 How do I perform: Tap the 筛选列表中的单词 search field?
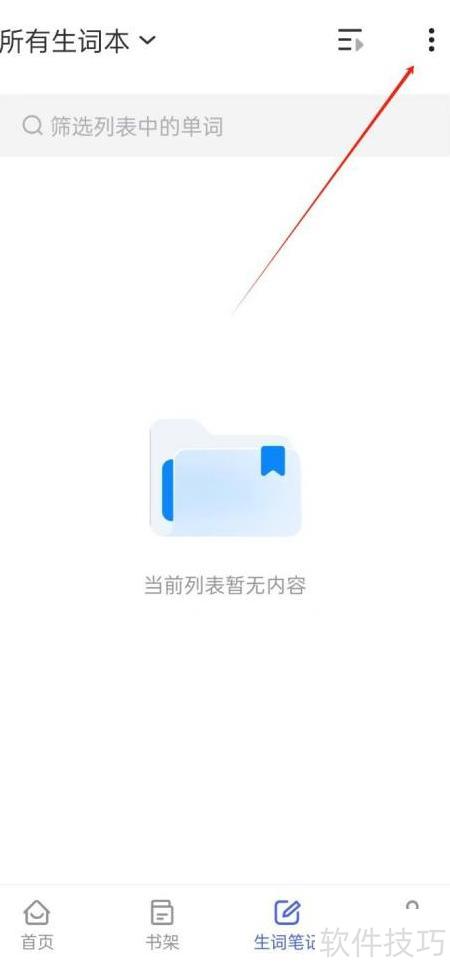pyautogui.click(x=225, y=126)
